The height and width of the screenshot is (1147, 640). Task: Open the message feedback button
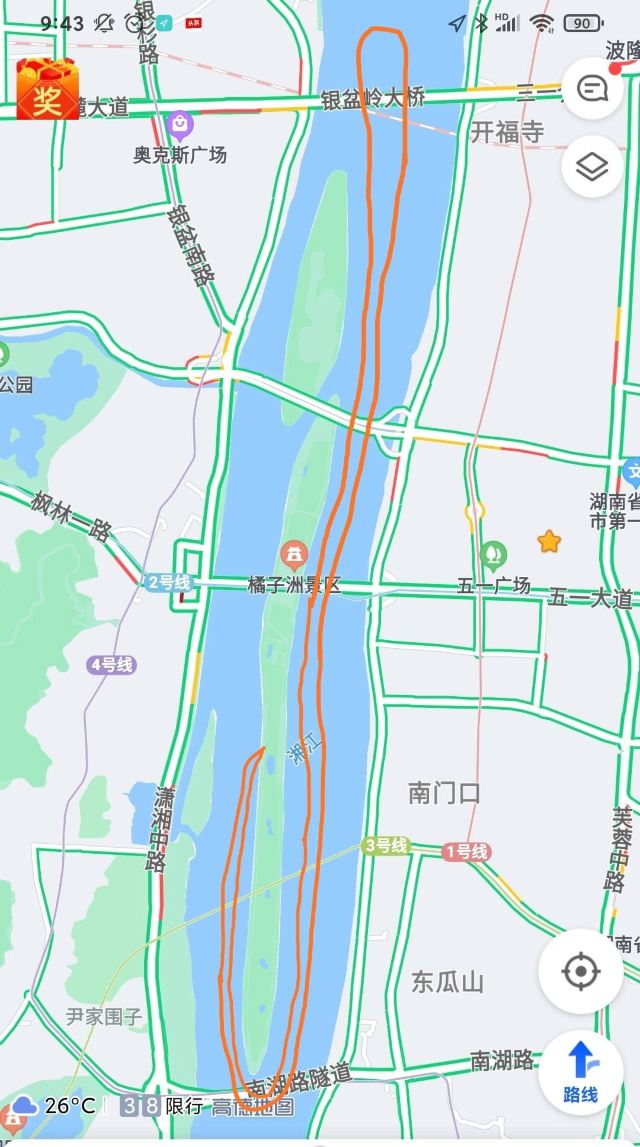tap(592, 90)
